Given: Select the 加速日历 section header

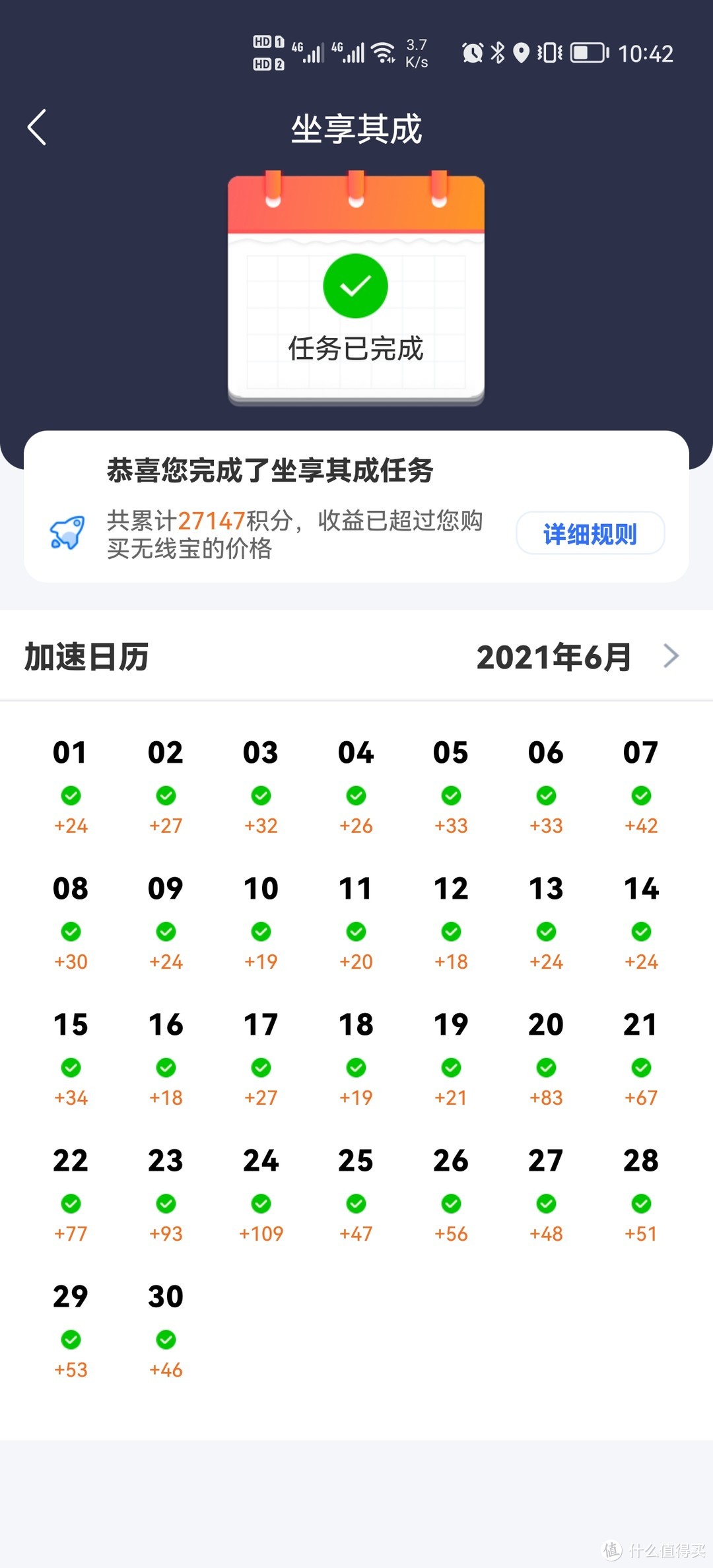Looking at the screenshot, I should [x=85, y=656].
